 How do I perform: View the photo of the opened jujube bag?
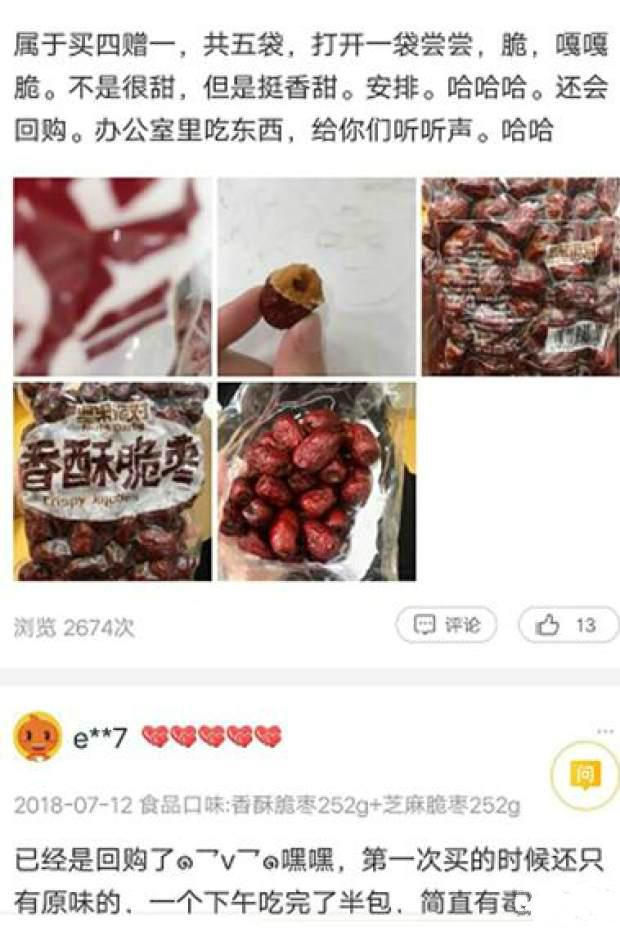pos(316,481)
